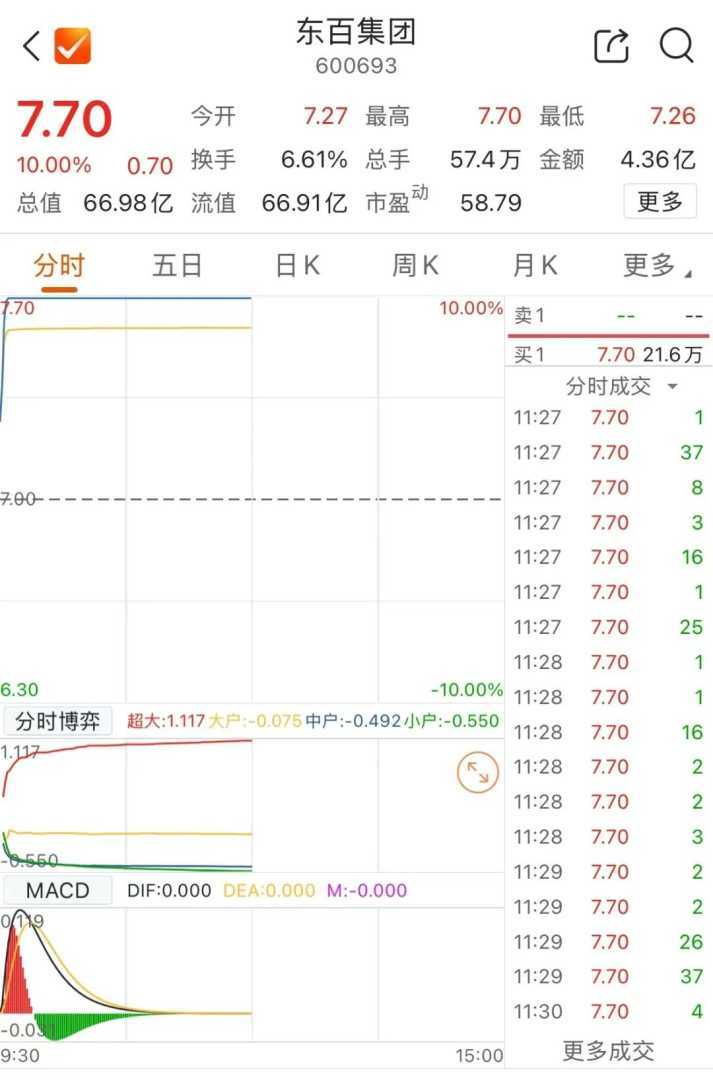Share this stock page
Screen dimensions: 713x1080
(611, 46)
